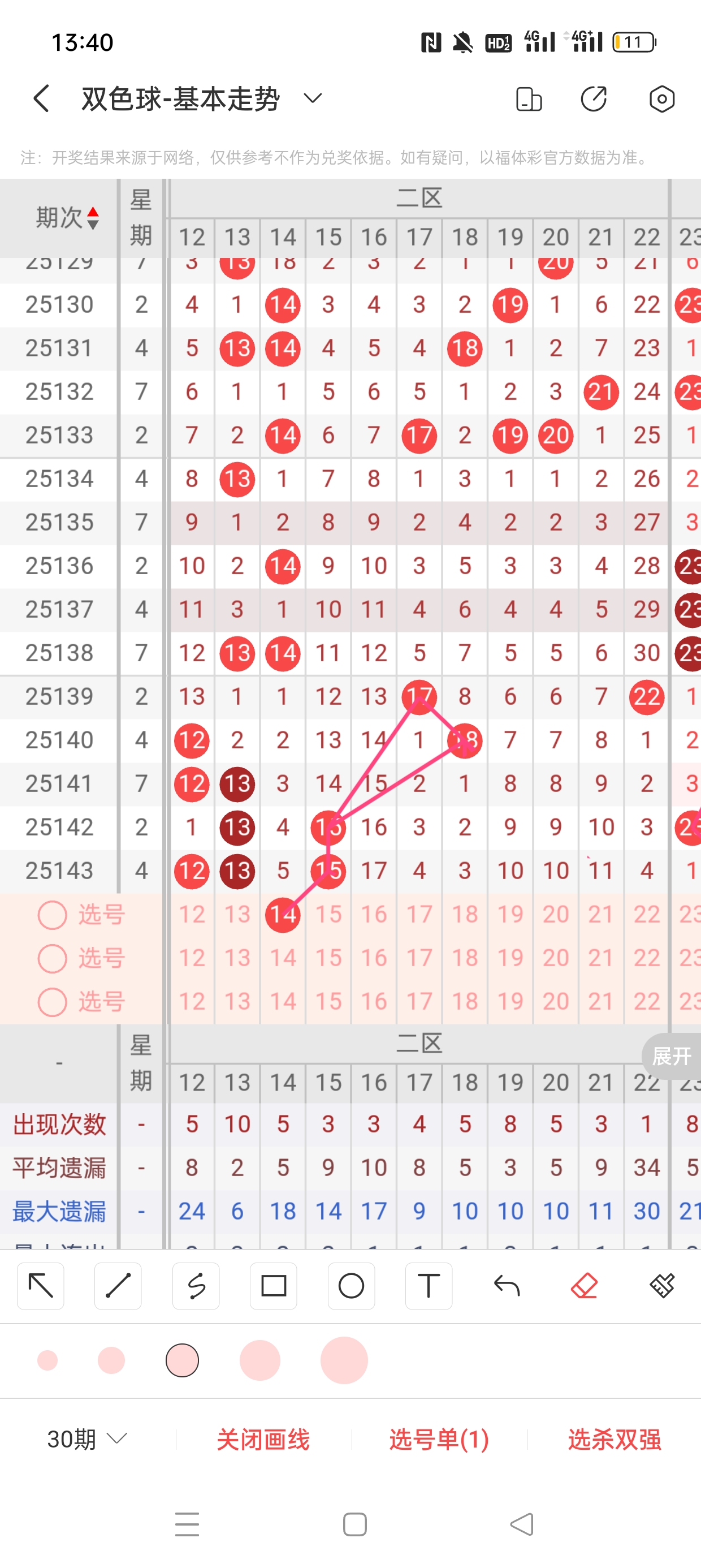Expand the statistics with the 展开 button
The height and width of the screenshot is (1568, 701).
point(671,1056)
